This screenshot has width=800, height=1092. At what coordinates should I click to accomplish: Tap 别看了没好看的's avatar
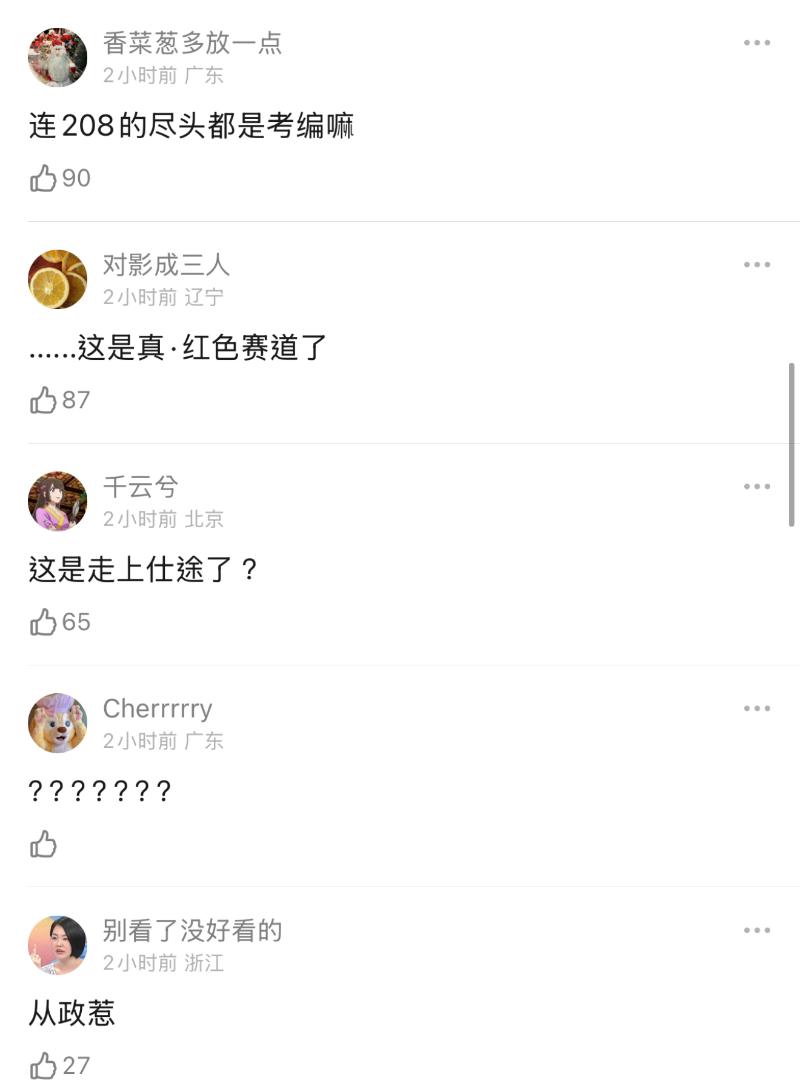(58, 946)
